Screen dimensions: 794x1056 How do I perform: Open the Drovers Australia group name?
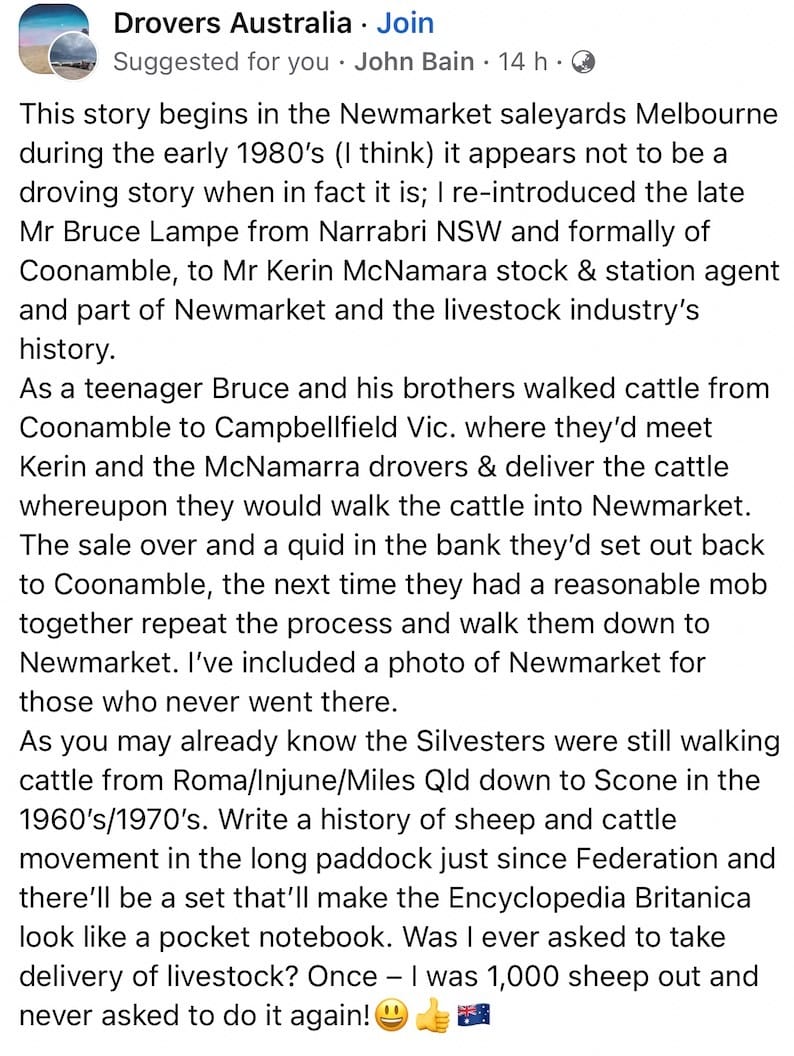click(x=232, y=24)
